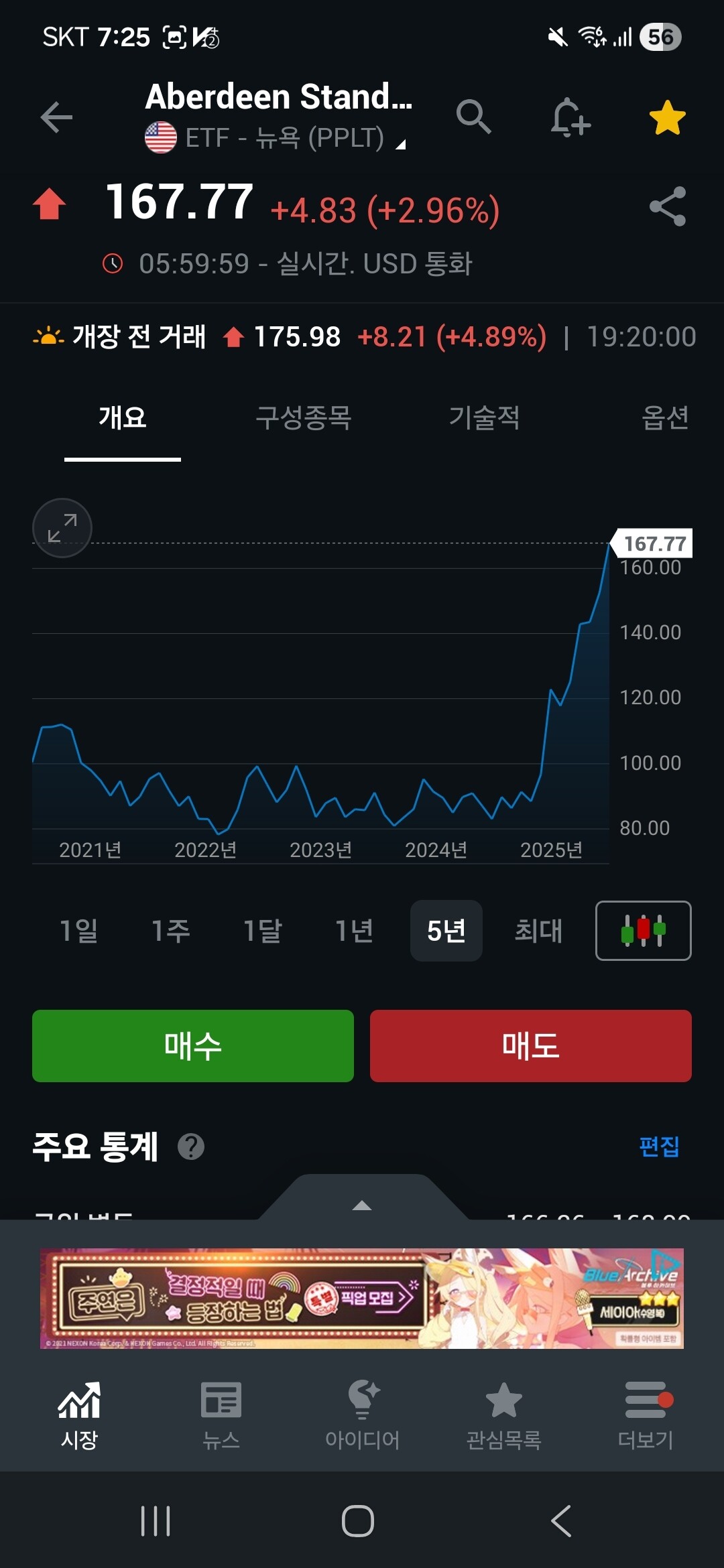Tap the green 매수 button

[193, 1046]
